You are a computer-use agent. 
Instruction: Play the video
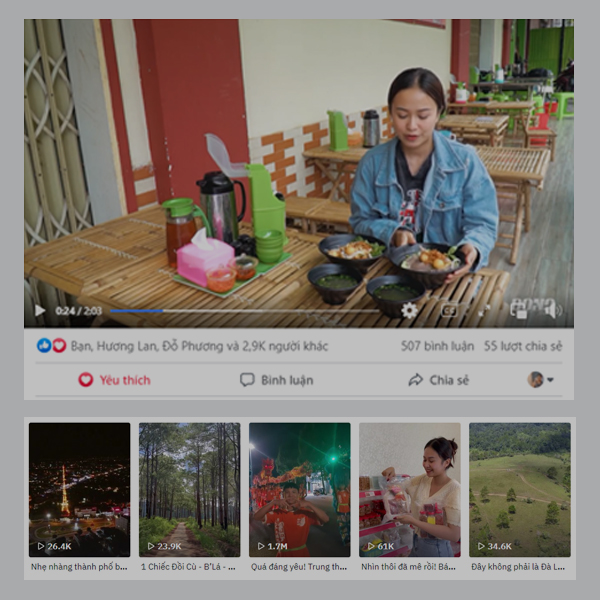(40, 311)
